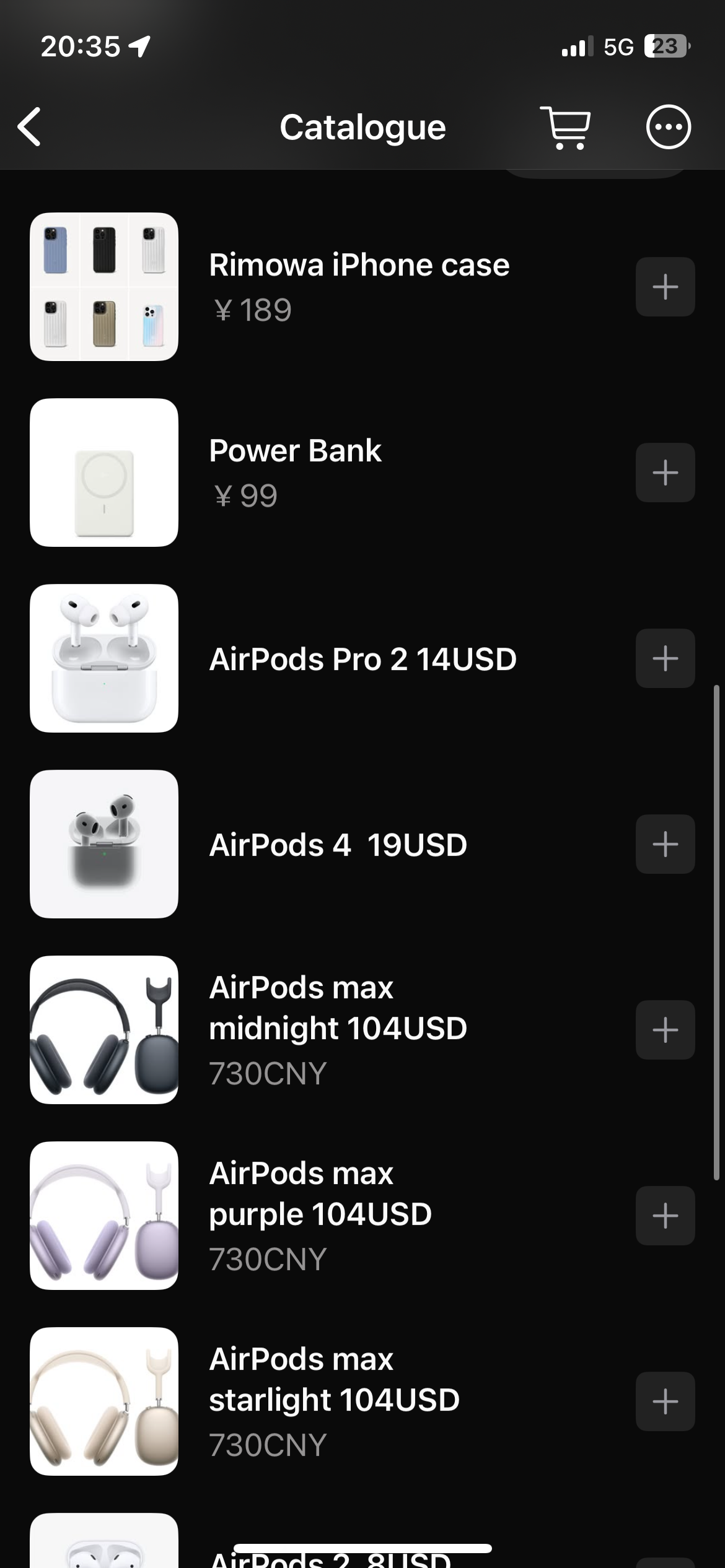Tap the back arrow to leave Catalogue

click(x=29, y=126)
